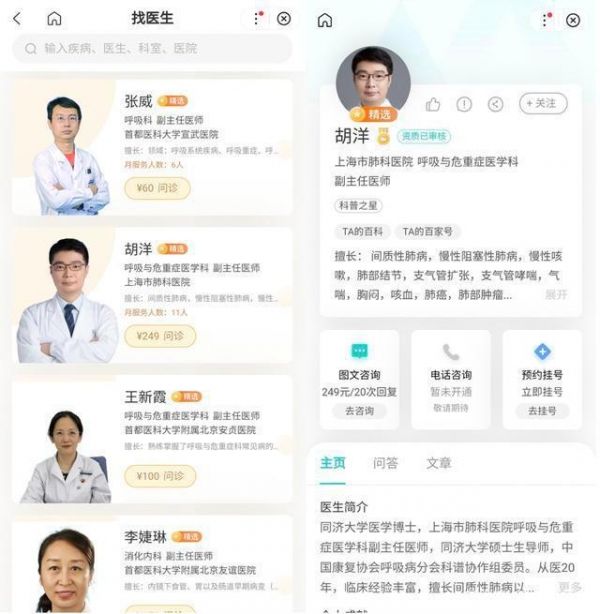Tap 去挂号 under 预约挂号

coord(542,411)
